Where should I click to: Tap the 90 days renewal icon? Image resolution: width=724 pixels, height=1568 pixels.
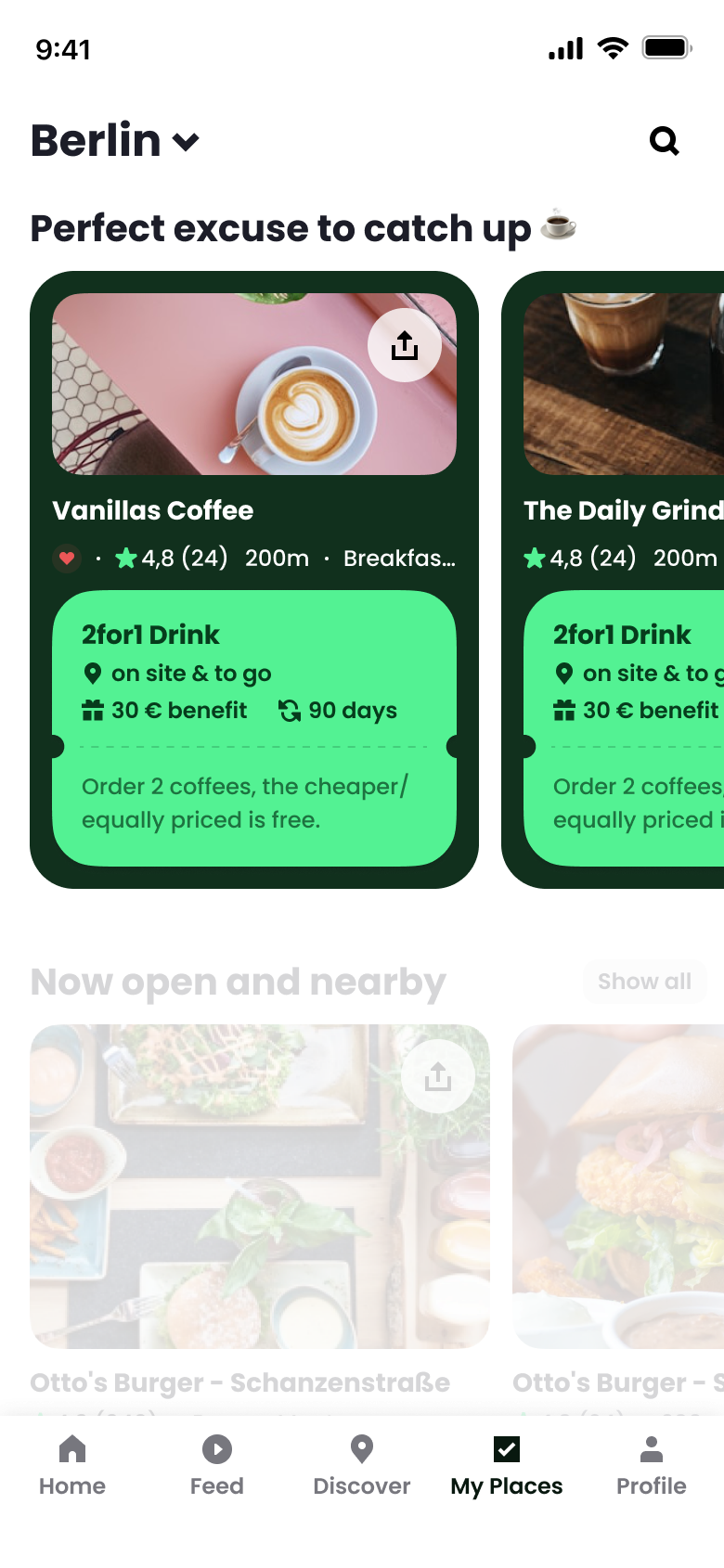coord(289,710)
